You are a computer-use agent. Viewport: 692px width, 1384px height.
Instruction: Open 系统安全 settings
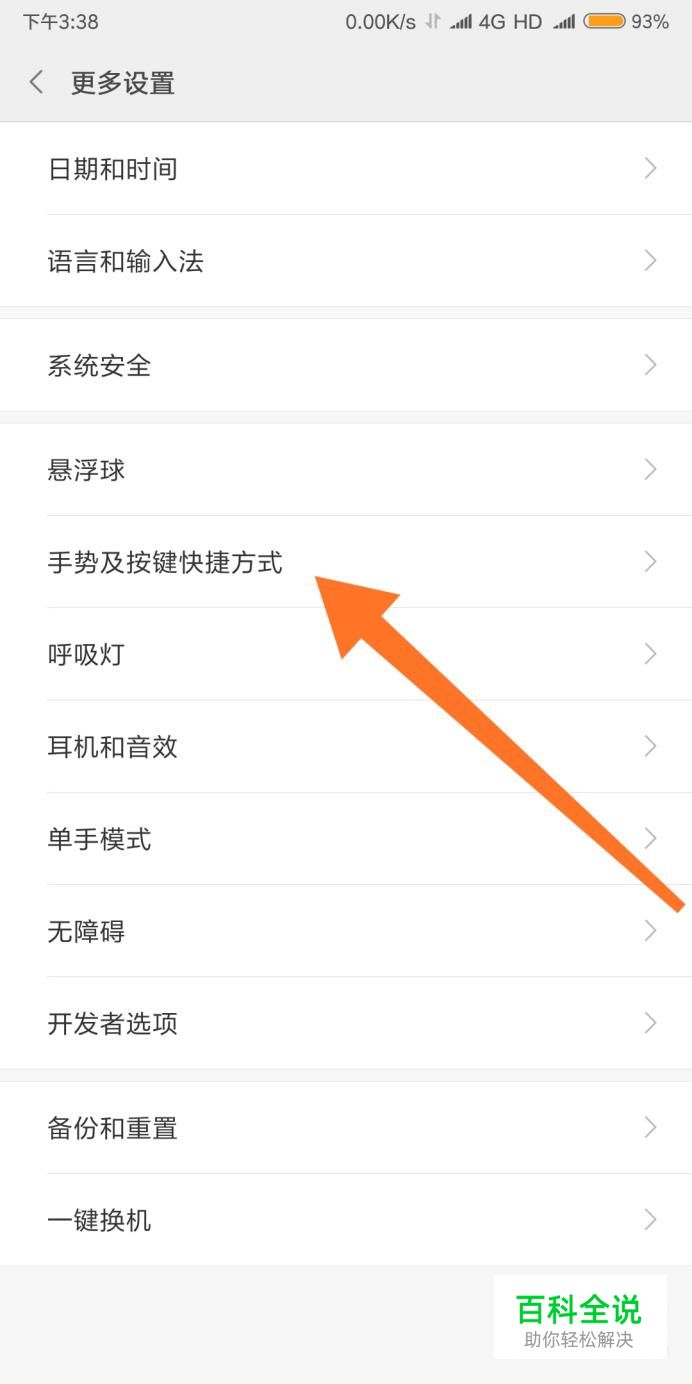pyautogui.click(x=346, y=365)
